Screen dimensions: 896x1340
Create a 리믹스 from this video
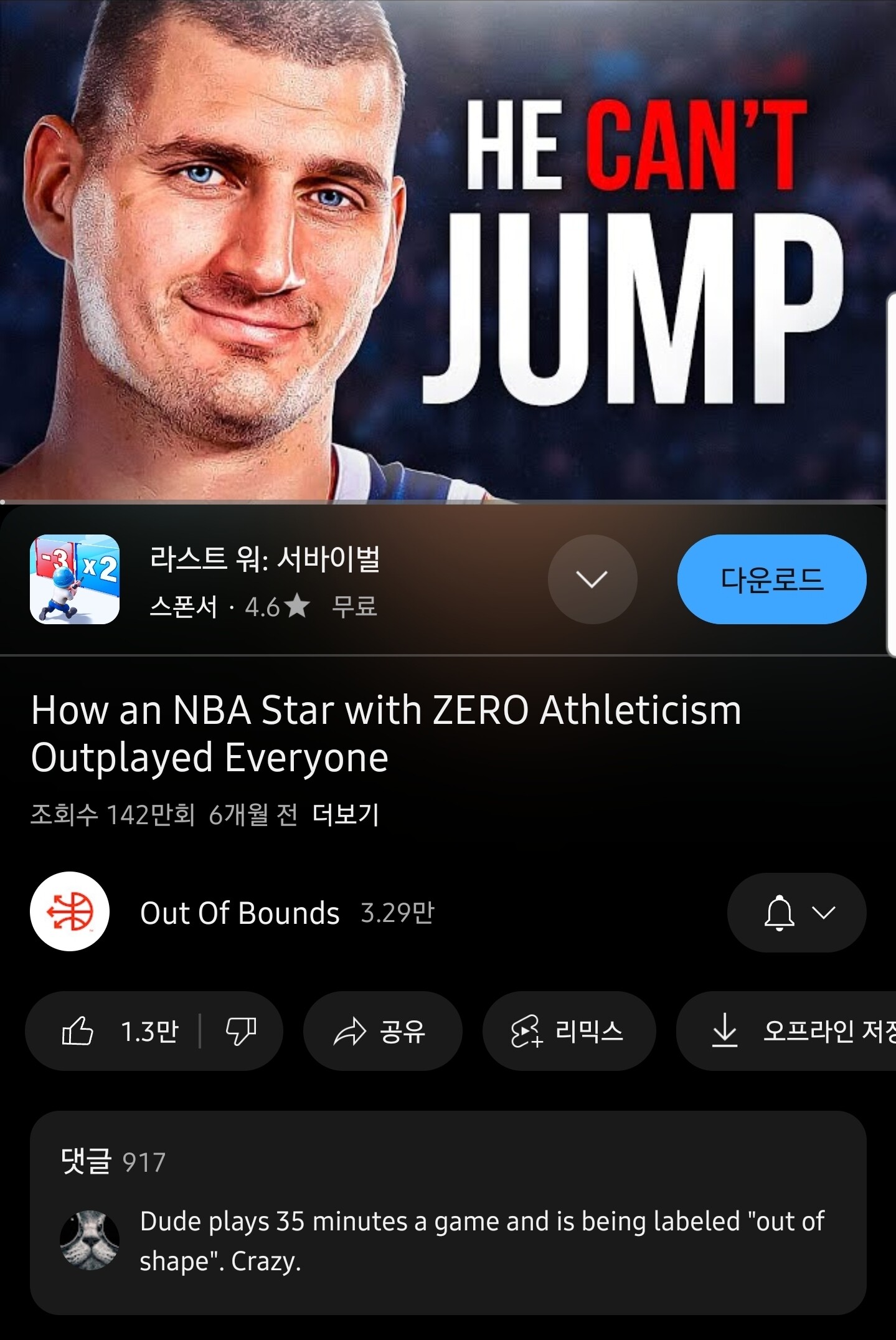(x=568, y=1031)
